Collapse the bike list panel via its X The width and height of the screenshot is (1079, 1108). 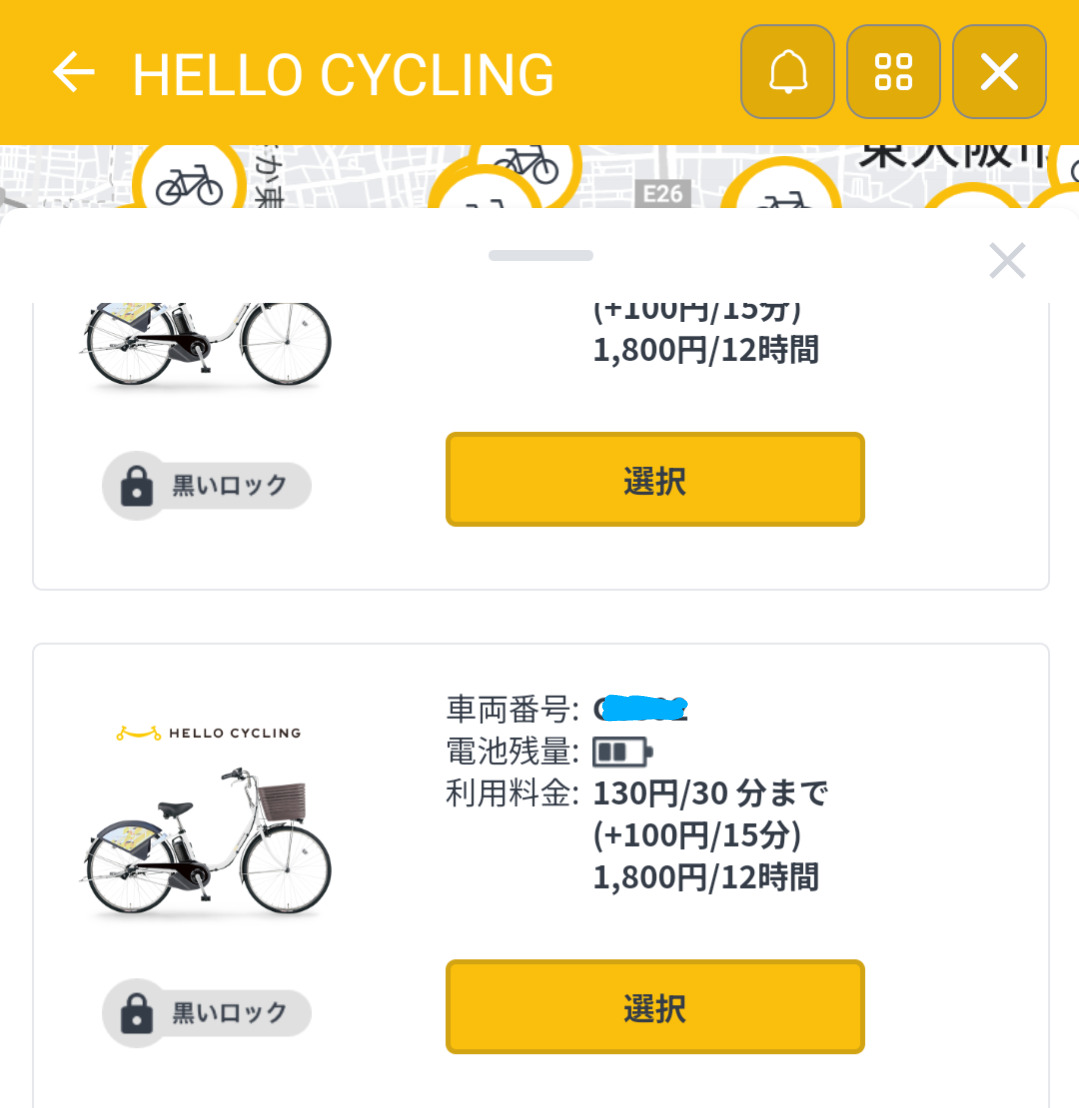click(1007, 259)
